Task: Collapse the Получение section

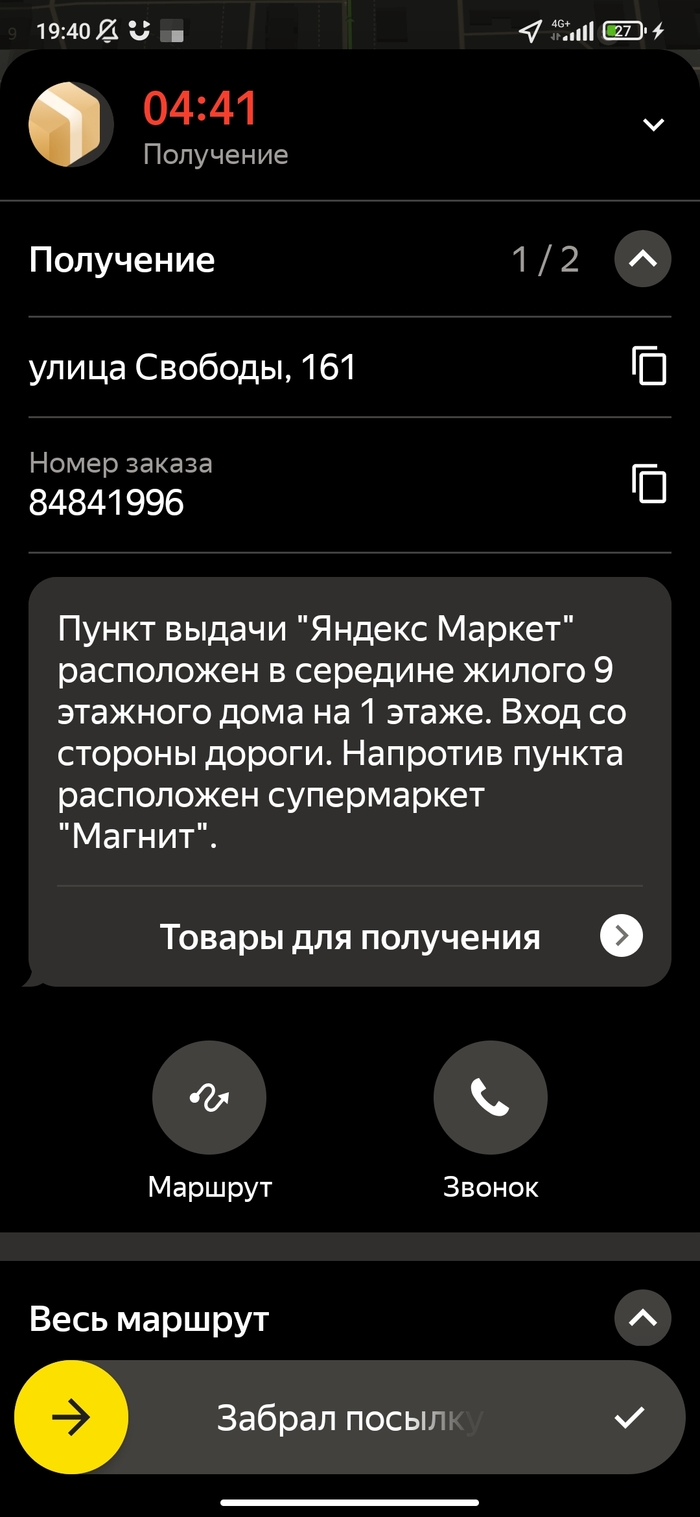Action: point(642,260)
